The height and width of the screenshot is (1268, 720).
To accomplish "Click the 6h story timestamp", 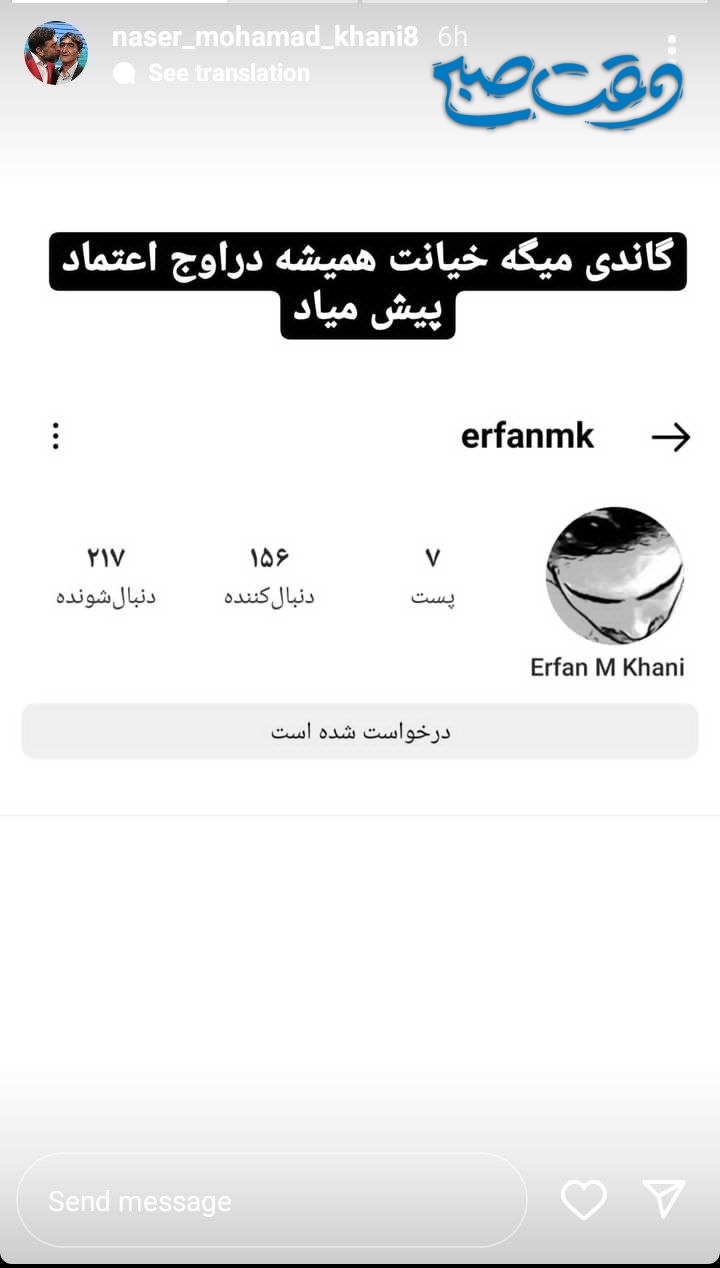I will point(452,35).
